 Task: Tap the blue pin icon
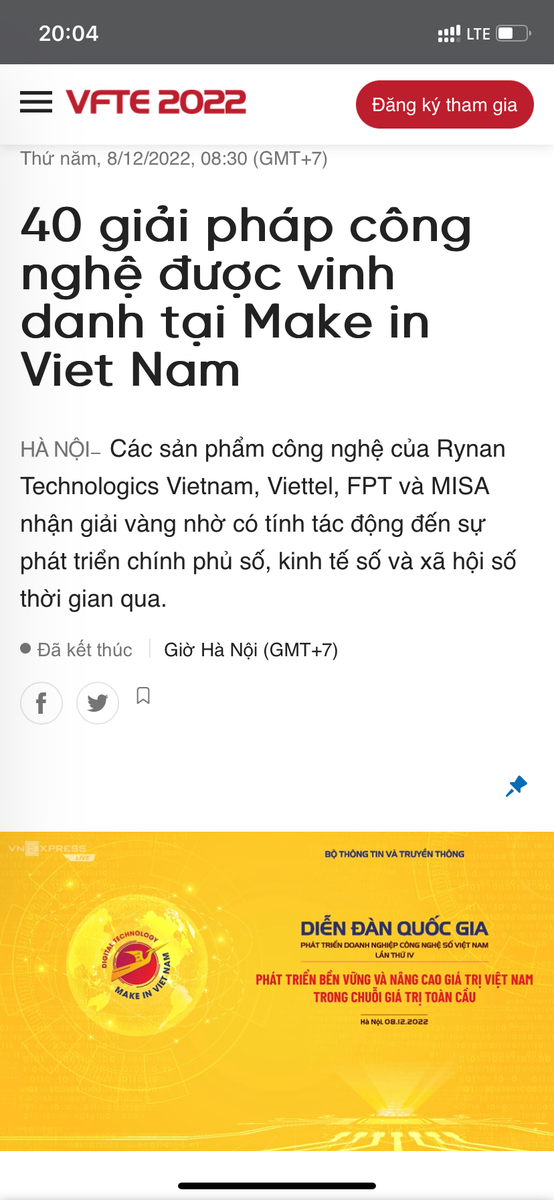(x=516, y=786)
